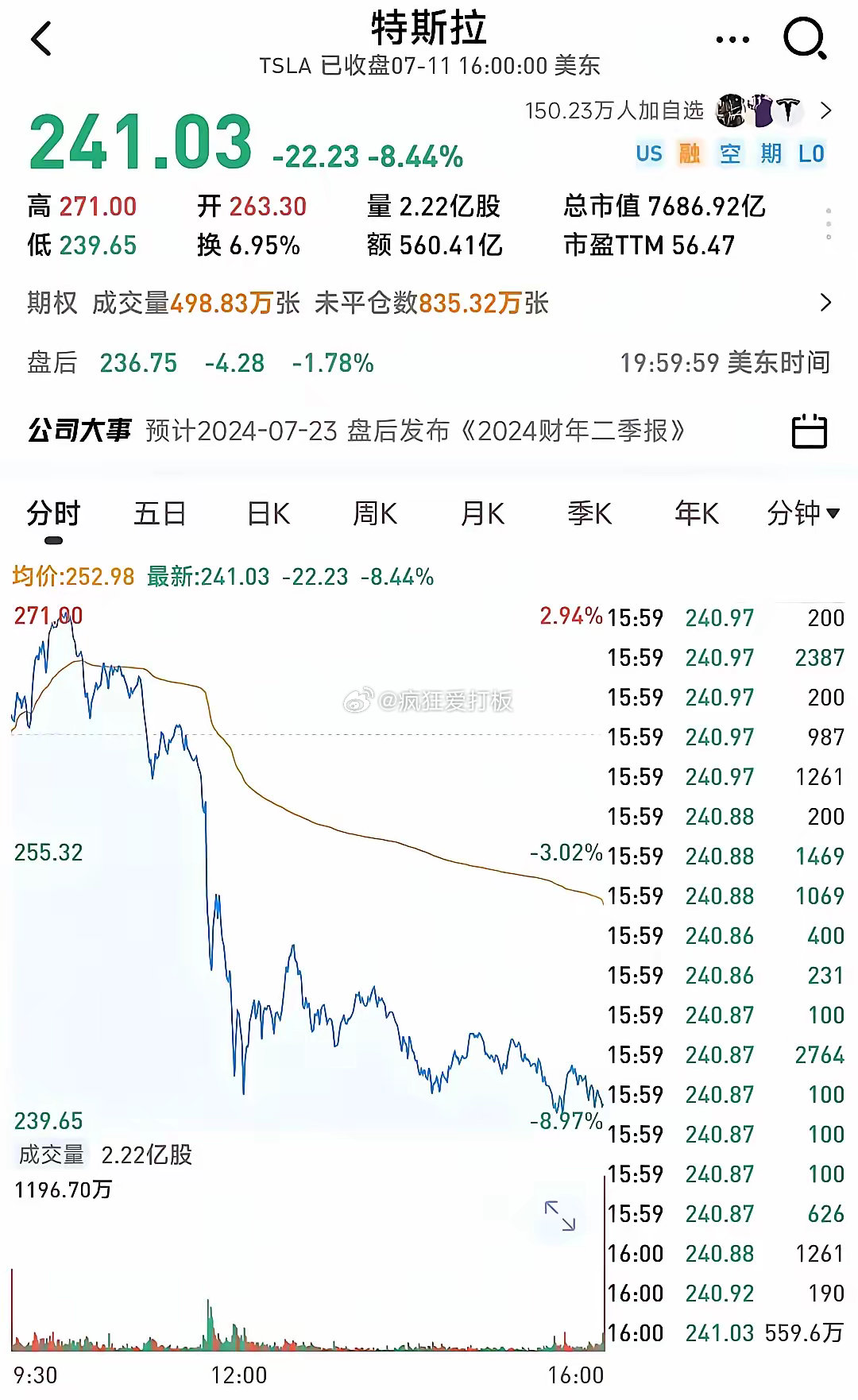Switch to the 季K chart tab
This screenshot has height=1400, width=858.
pyautogui.click(x=589, y=513)
